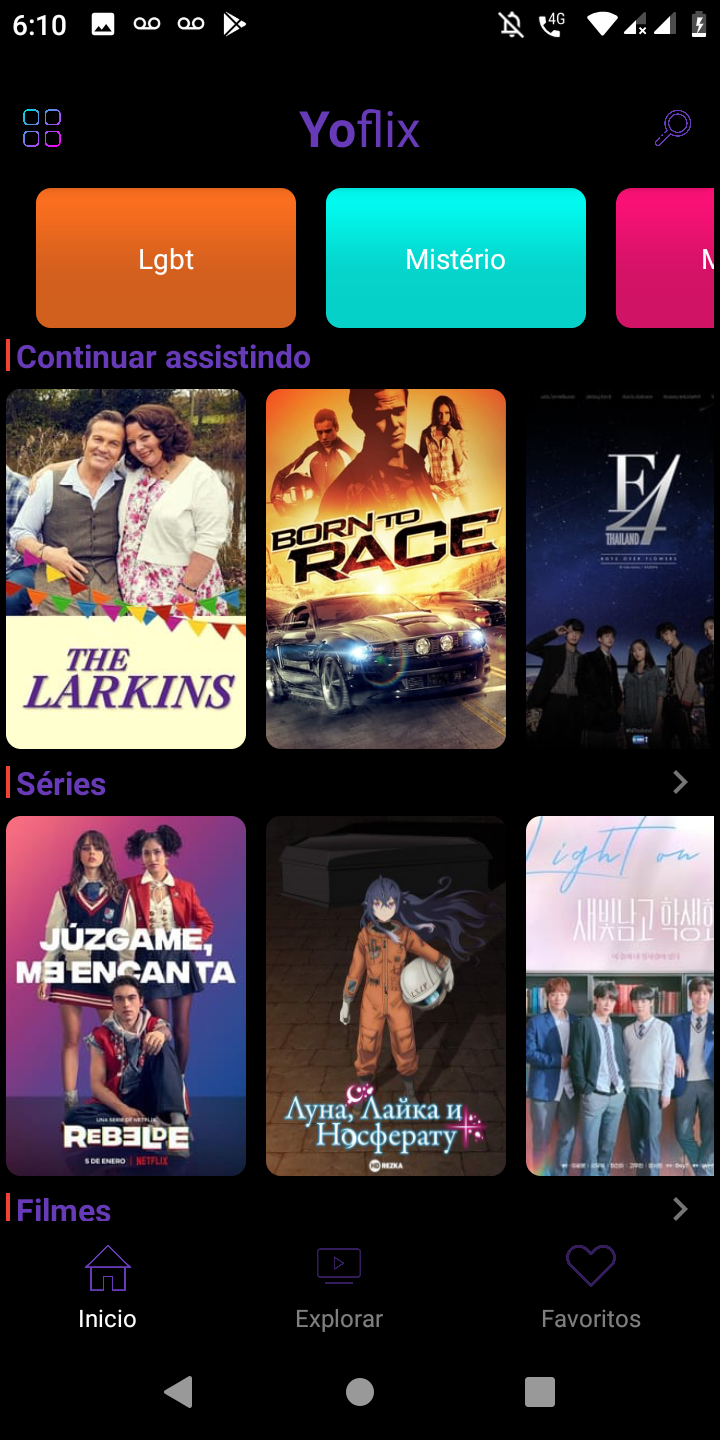Open the Light On Me series
720x1440 pixels.
point(622,995)
